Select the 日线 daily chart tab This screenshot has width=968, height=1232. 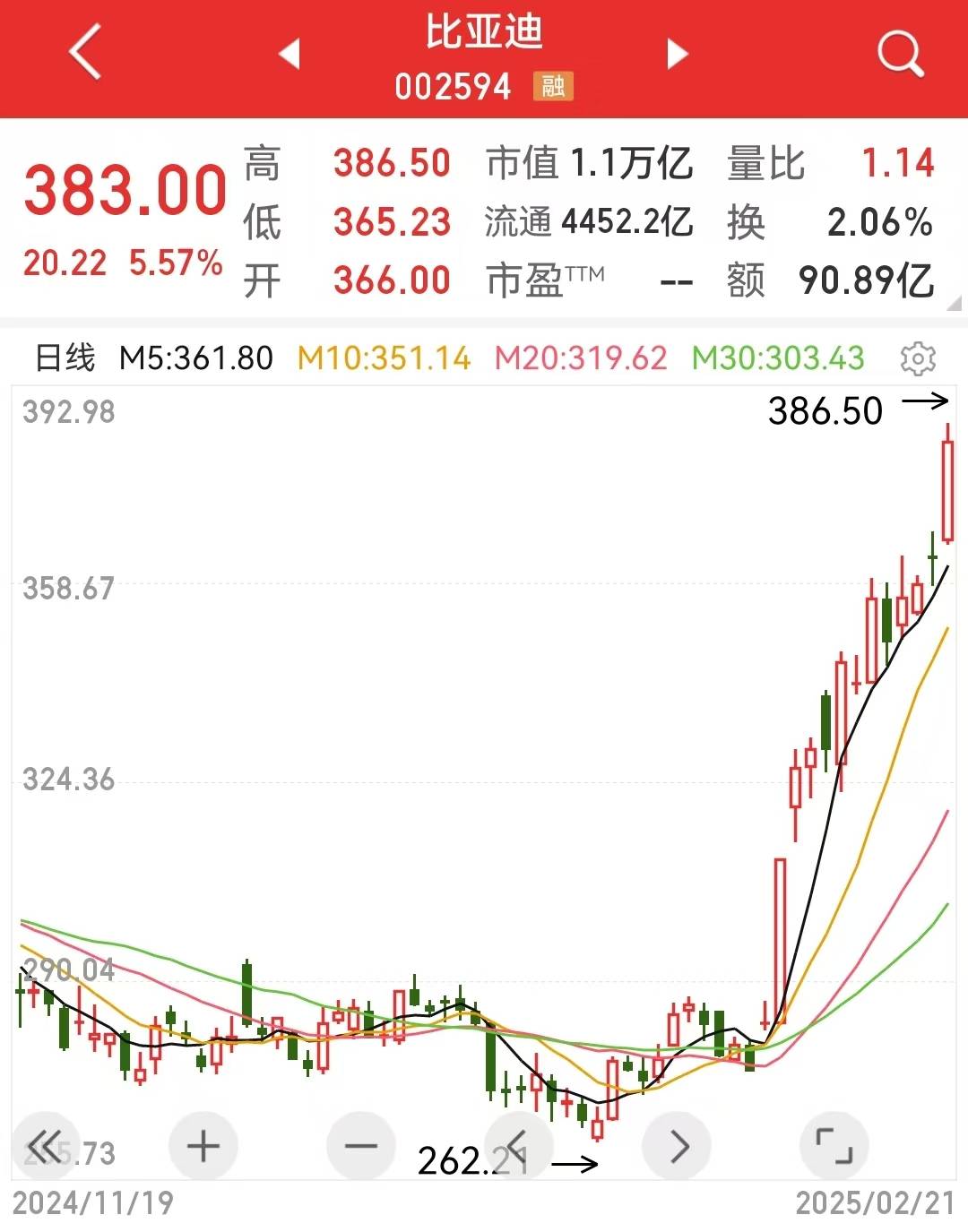tap(63, 357)
